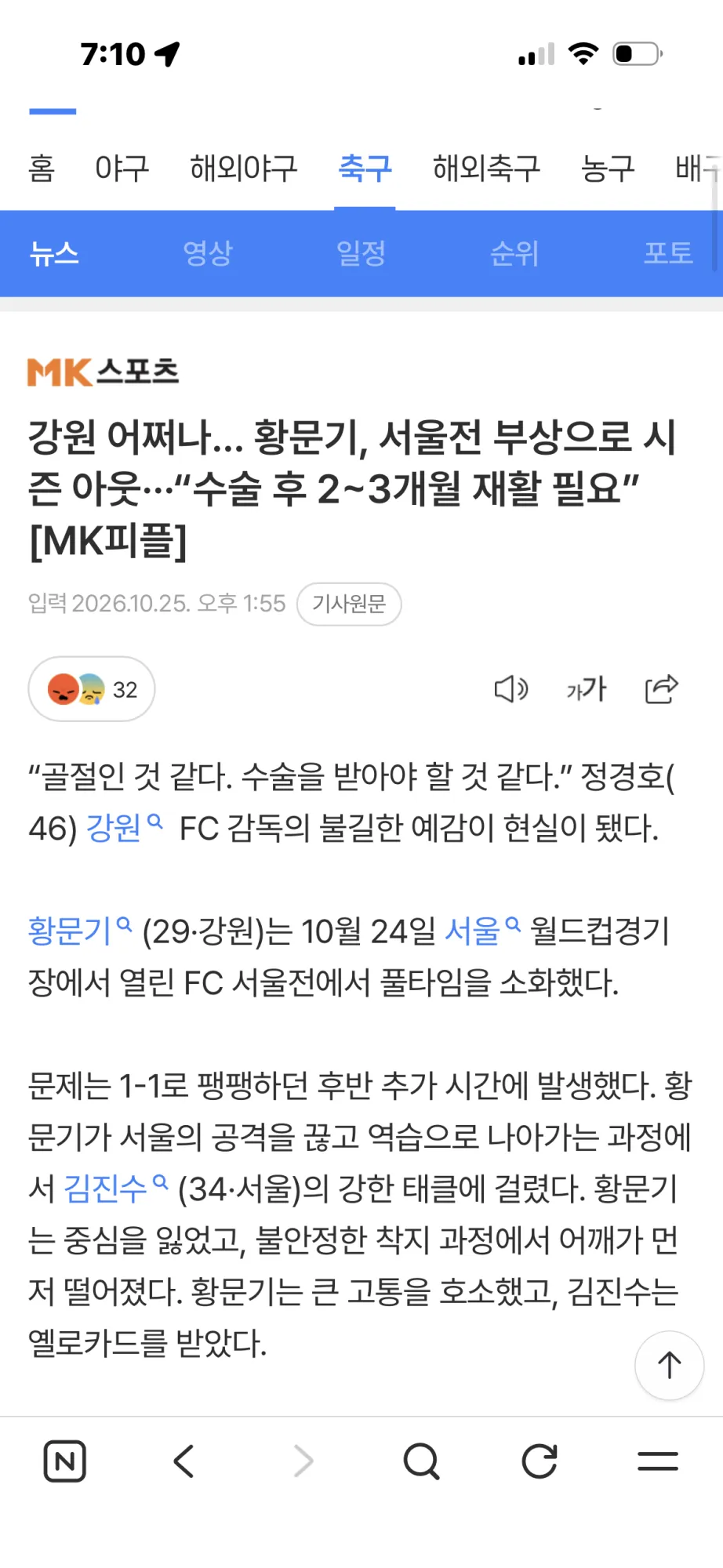Open the reactions button showing 32
Image resolution: width=723 pixels, height=1568 pixels.
click(x=92, y=689)
